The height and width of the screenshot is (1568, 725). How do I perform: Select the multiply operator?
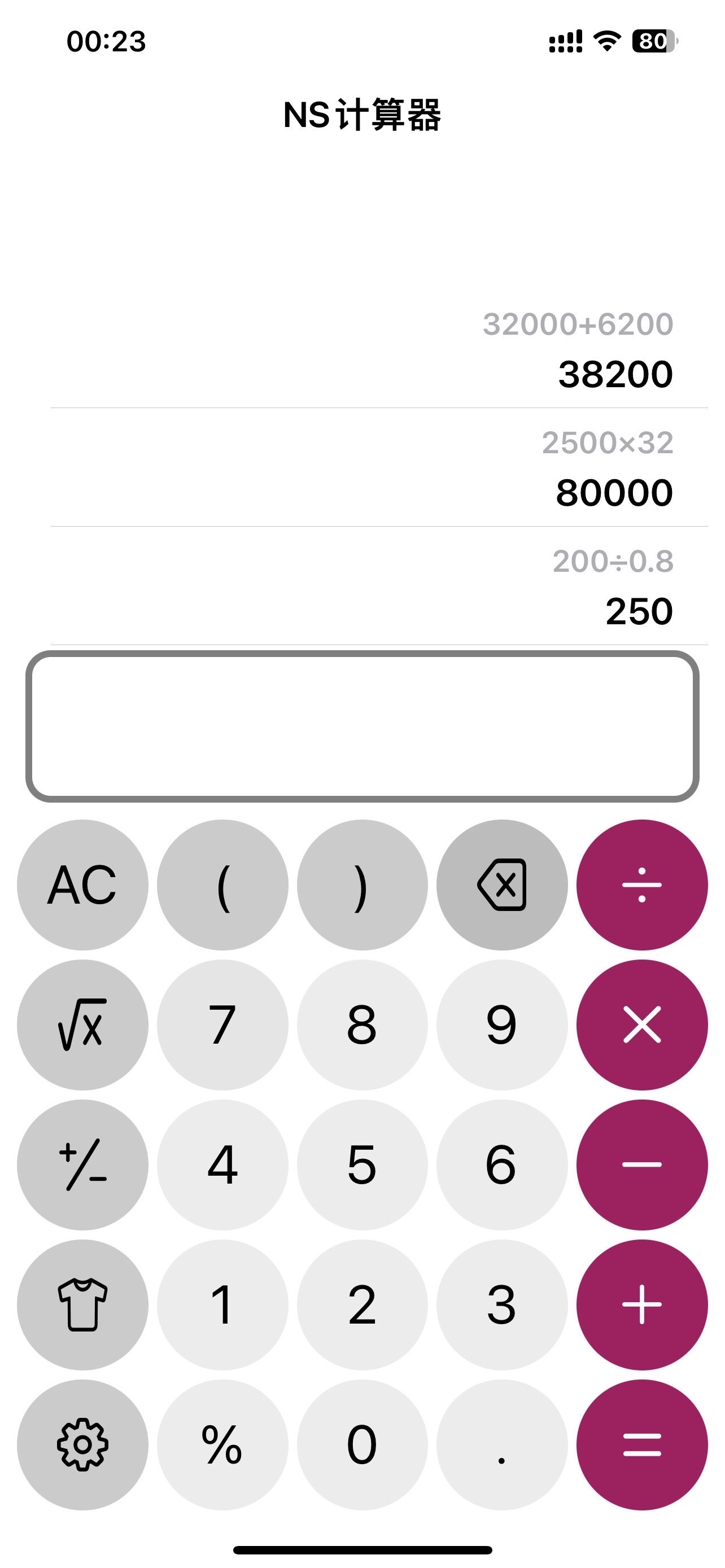[642, 1024]
